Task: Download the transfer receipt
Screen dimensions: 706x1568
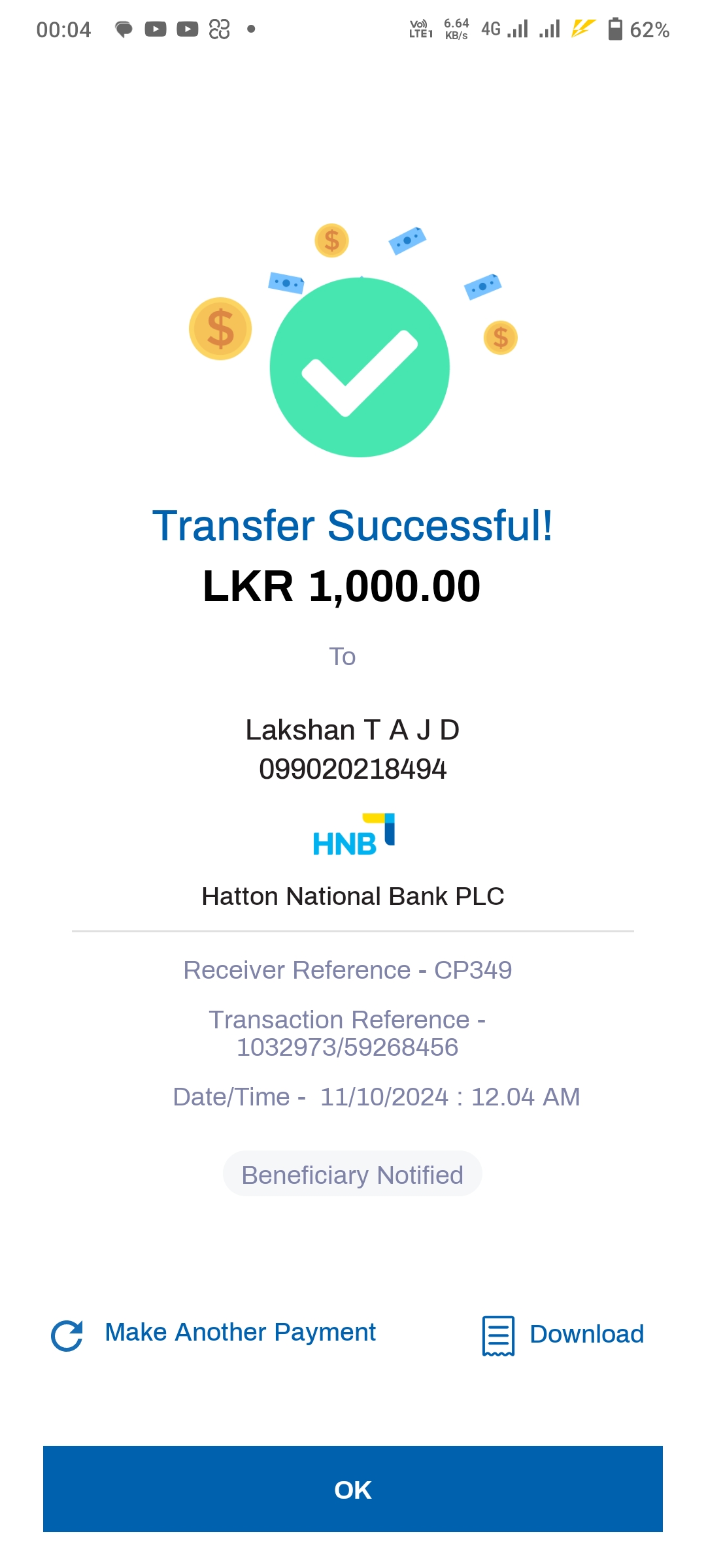Action: pyautogui.click(x=563, y=1334)
